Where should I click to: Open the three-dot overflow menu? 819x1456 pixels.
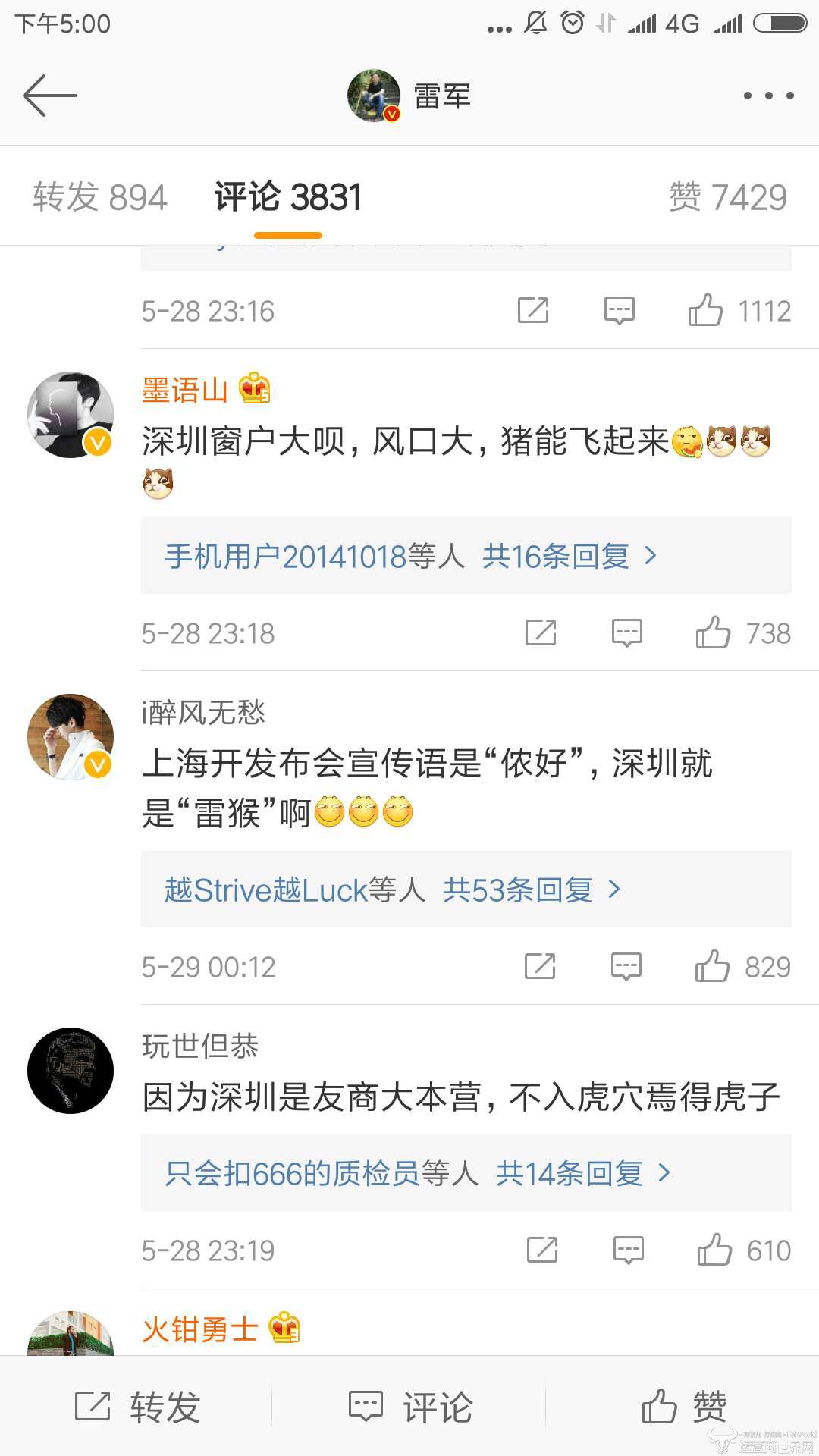coord(768,96)
